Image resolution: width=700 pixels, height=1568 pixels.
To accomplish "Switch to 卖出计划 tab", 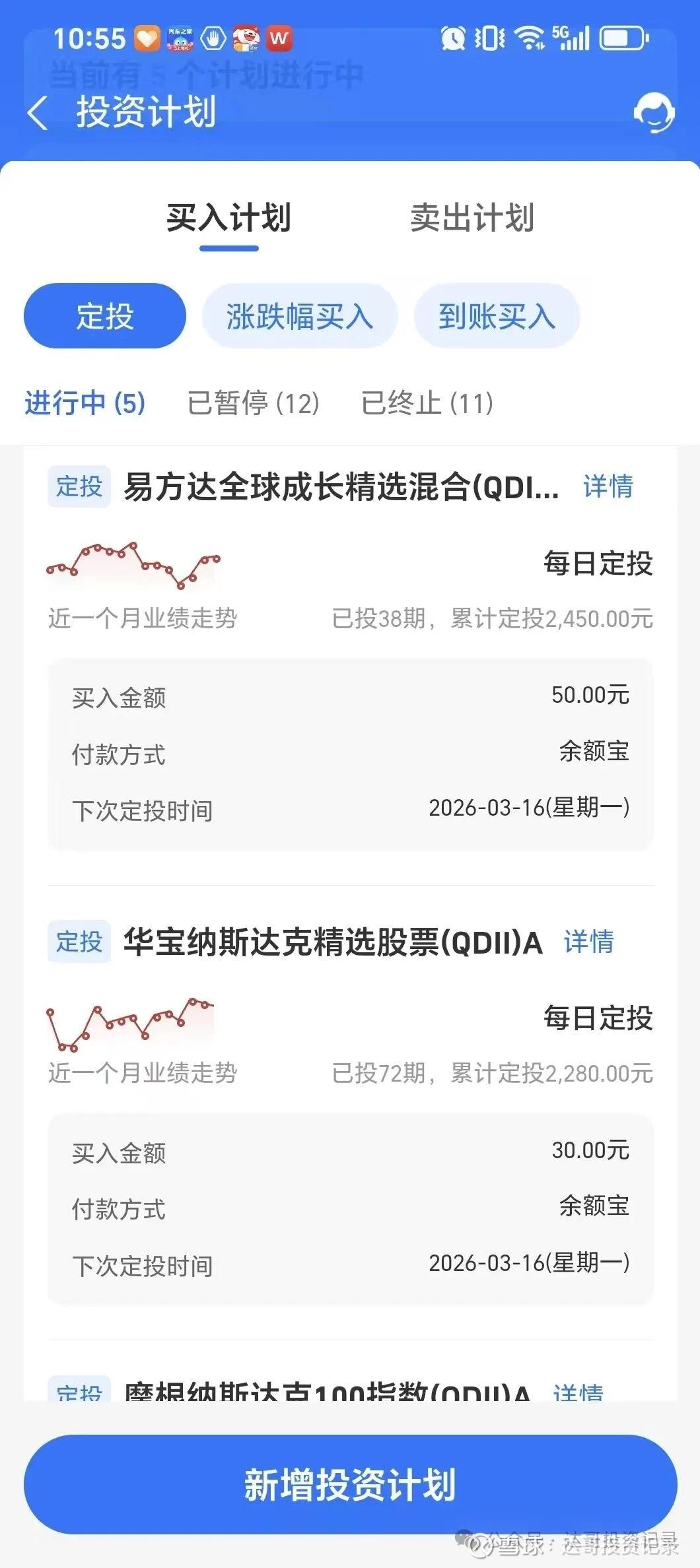I will 472,218.
